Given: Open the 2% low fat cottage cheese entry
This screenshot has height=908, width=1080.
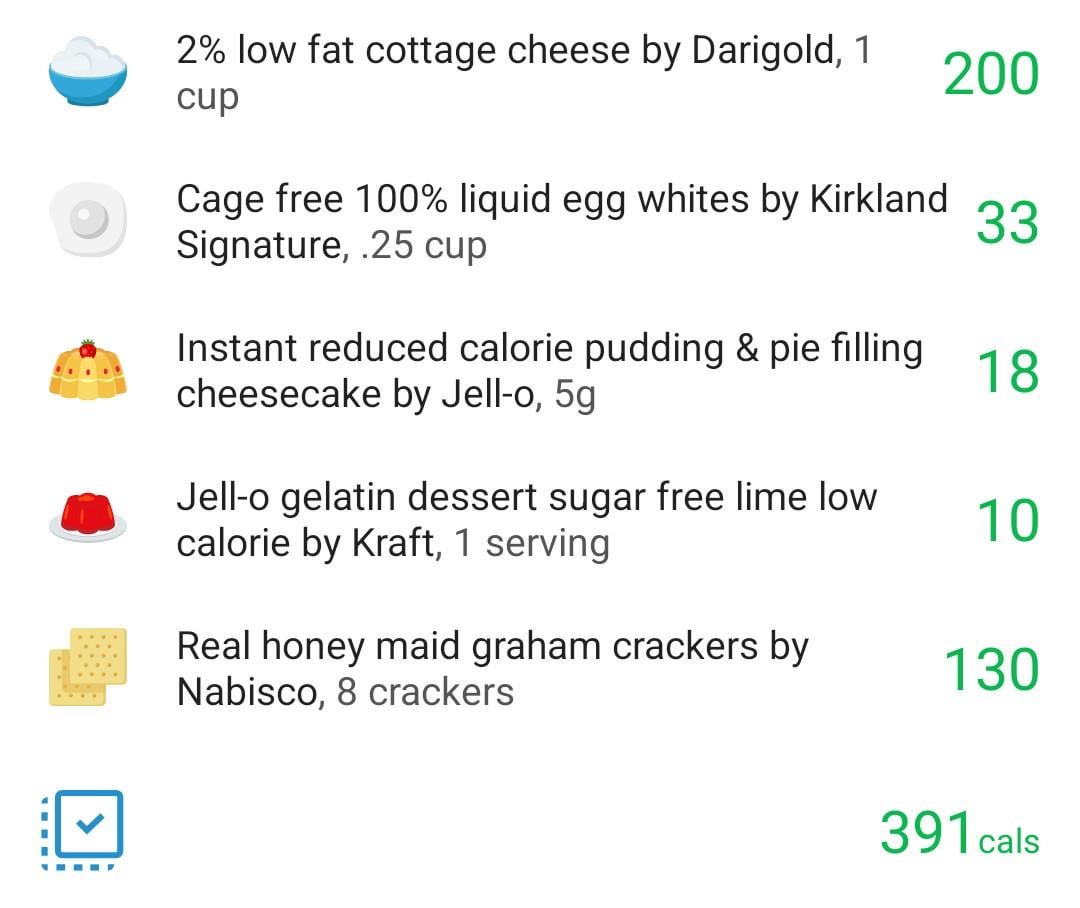Looking at the screenshot, I should 523,73.
